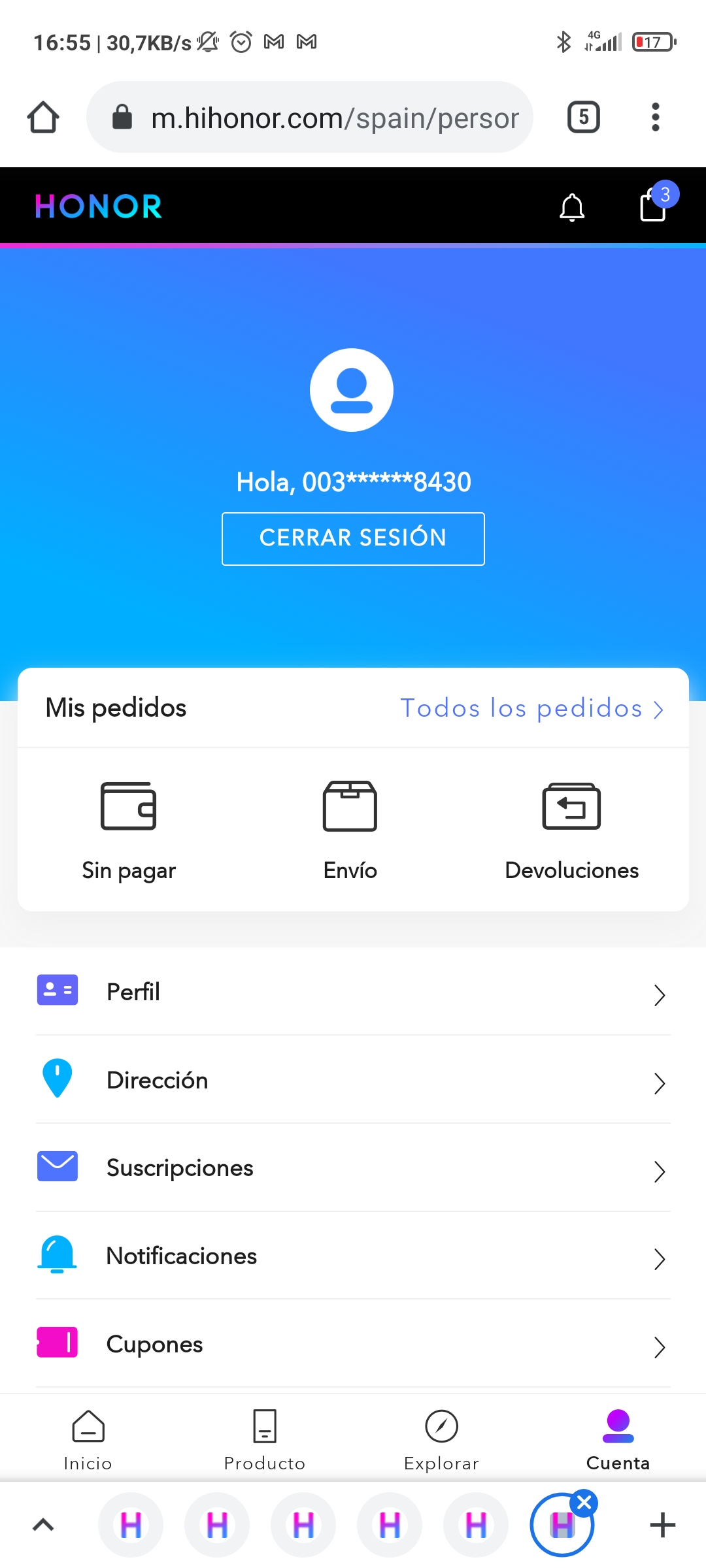View Todos los pedidos

531,708
